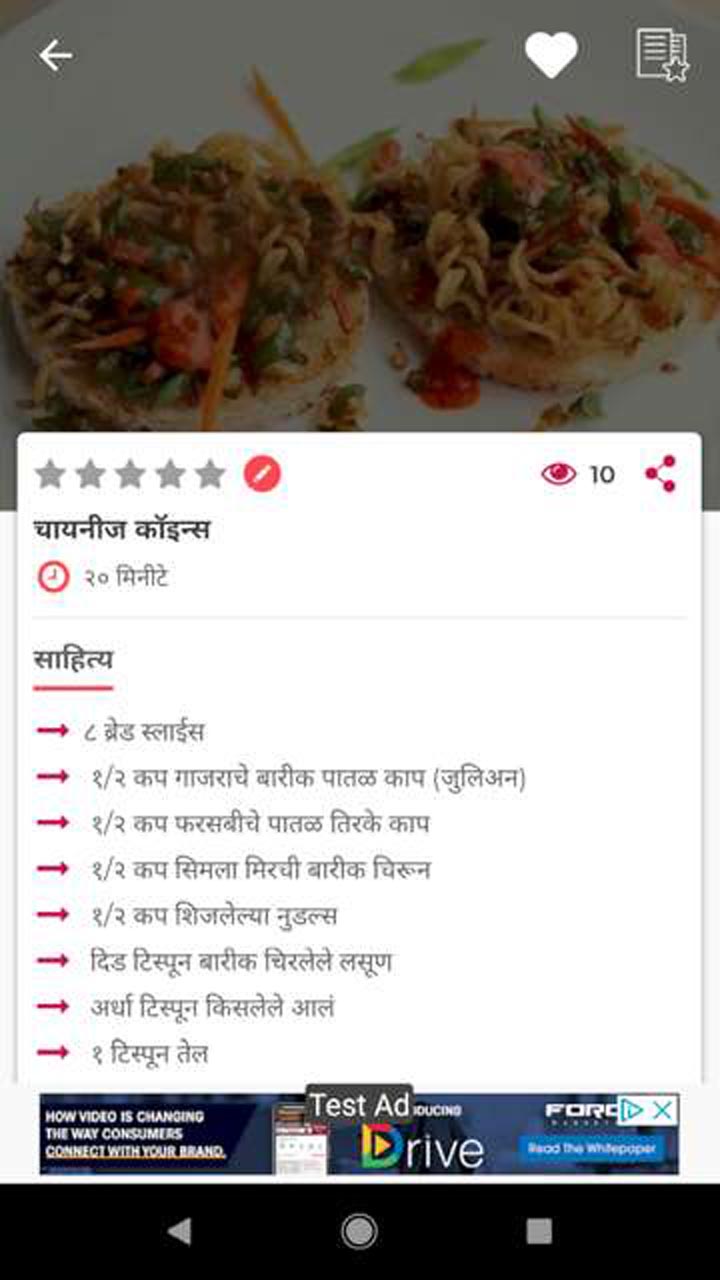Viewport: 720px width, 1280px height.
Task: Share the recipe using the share icon
Action: tap(658, 475)
